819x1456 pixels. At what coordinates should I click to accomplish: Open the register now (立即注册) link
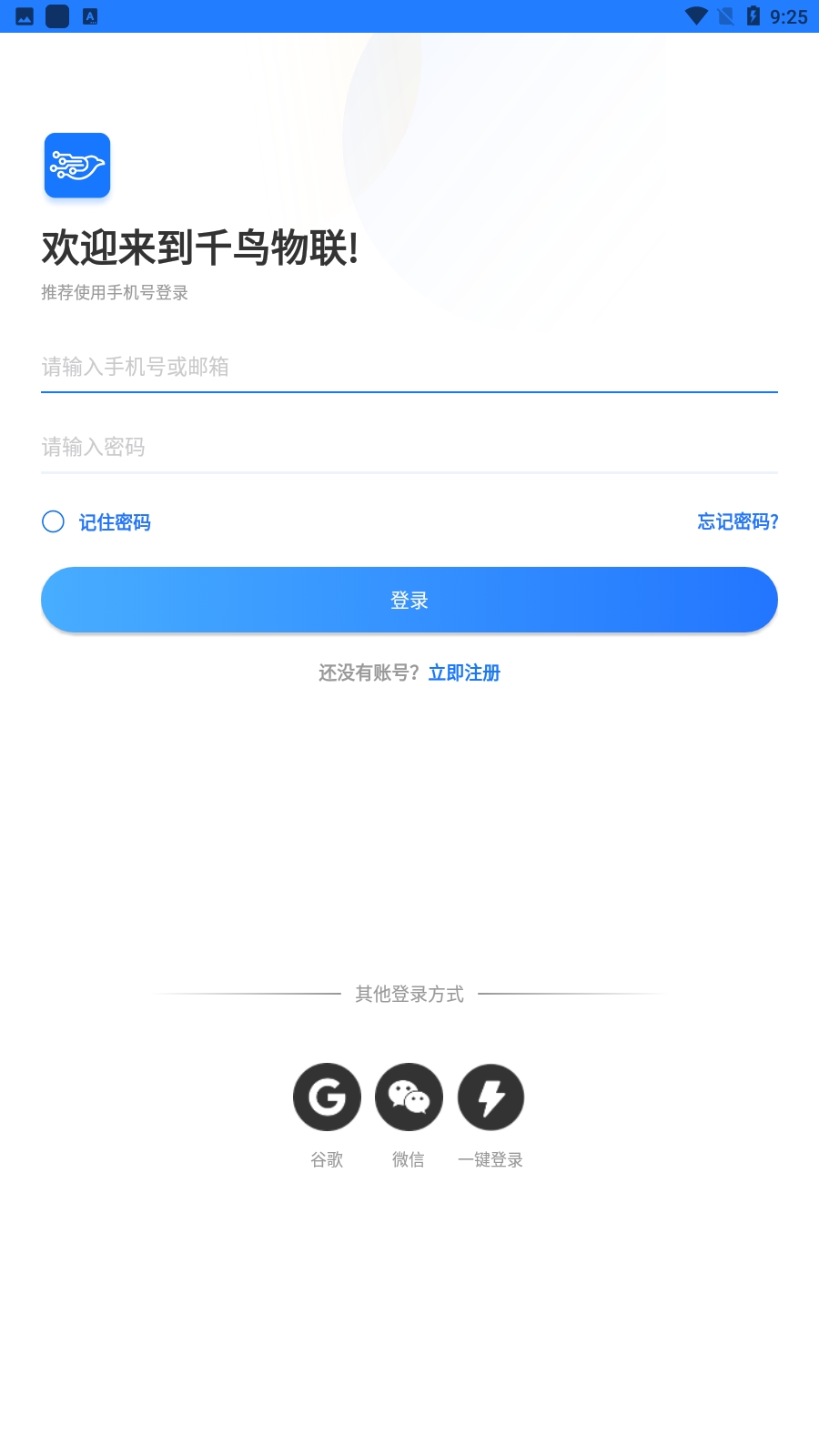(x=464, y=672)
